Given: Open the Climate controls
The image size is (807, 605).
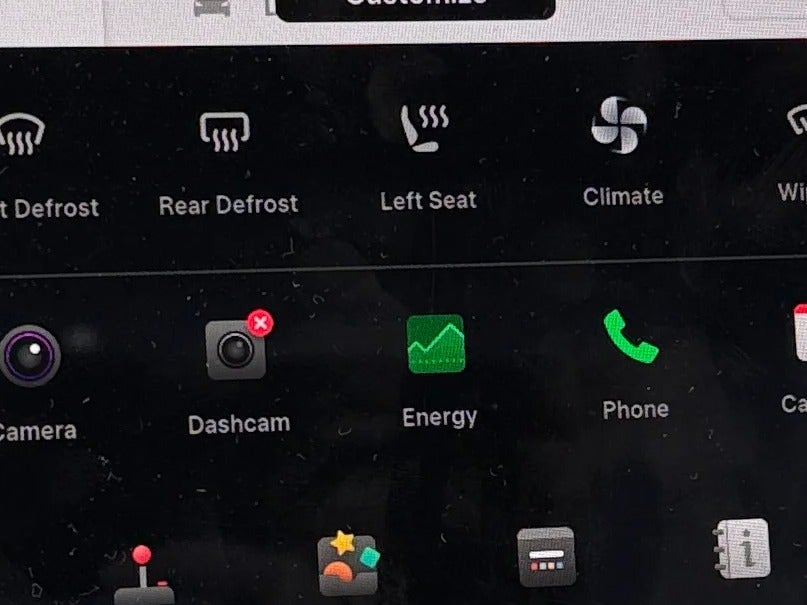Looking at the screenshot, I should (619, 126).
